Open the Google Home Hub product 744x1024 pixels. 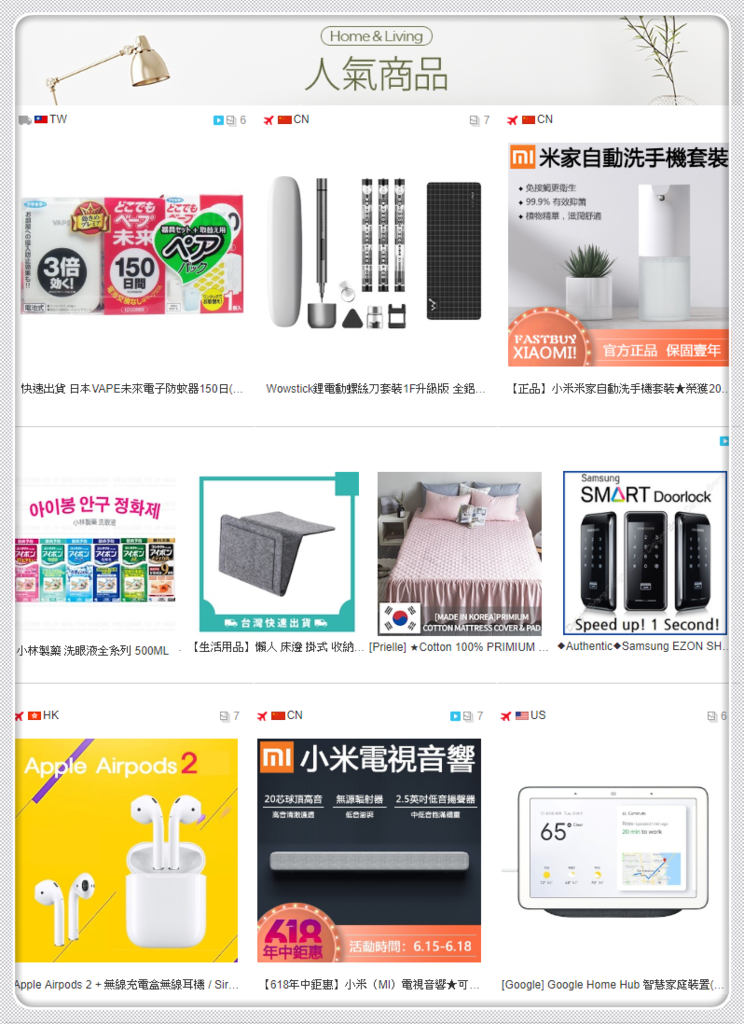(x=613, y=850)
